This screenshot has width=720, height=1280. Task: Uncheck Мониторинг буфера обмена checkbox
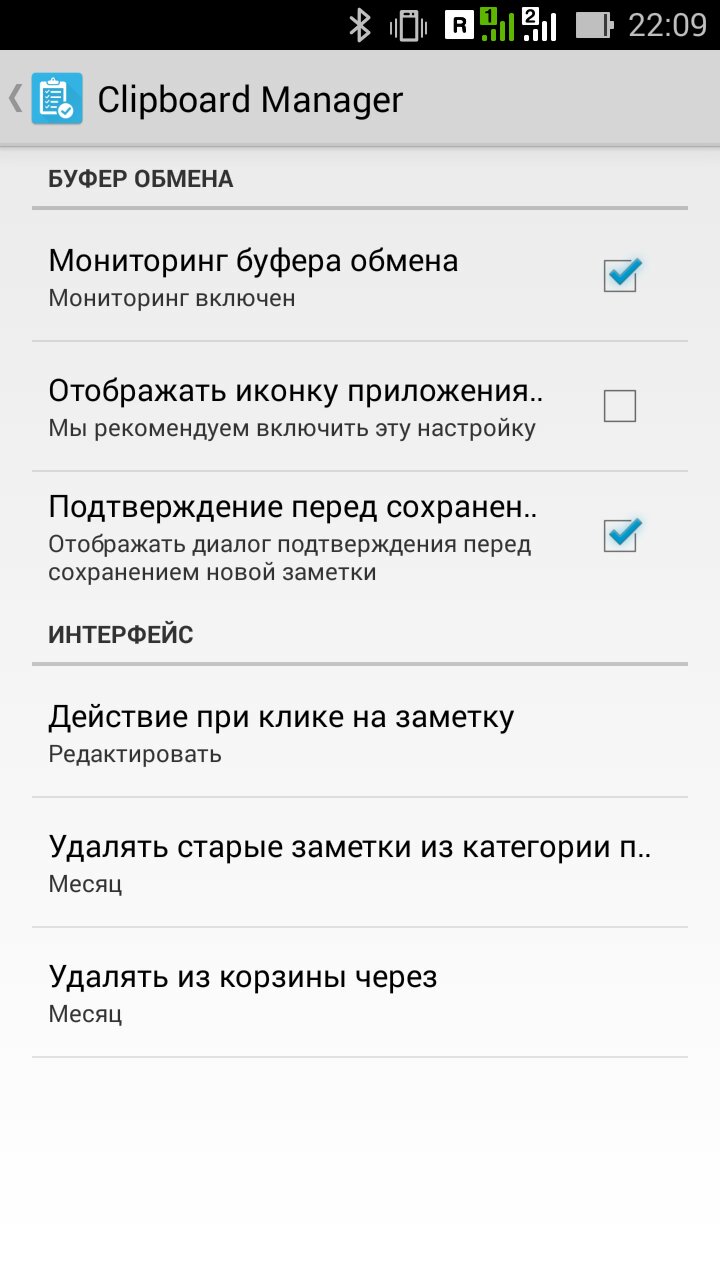coord(620,276)
